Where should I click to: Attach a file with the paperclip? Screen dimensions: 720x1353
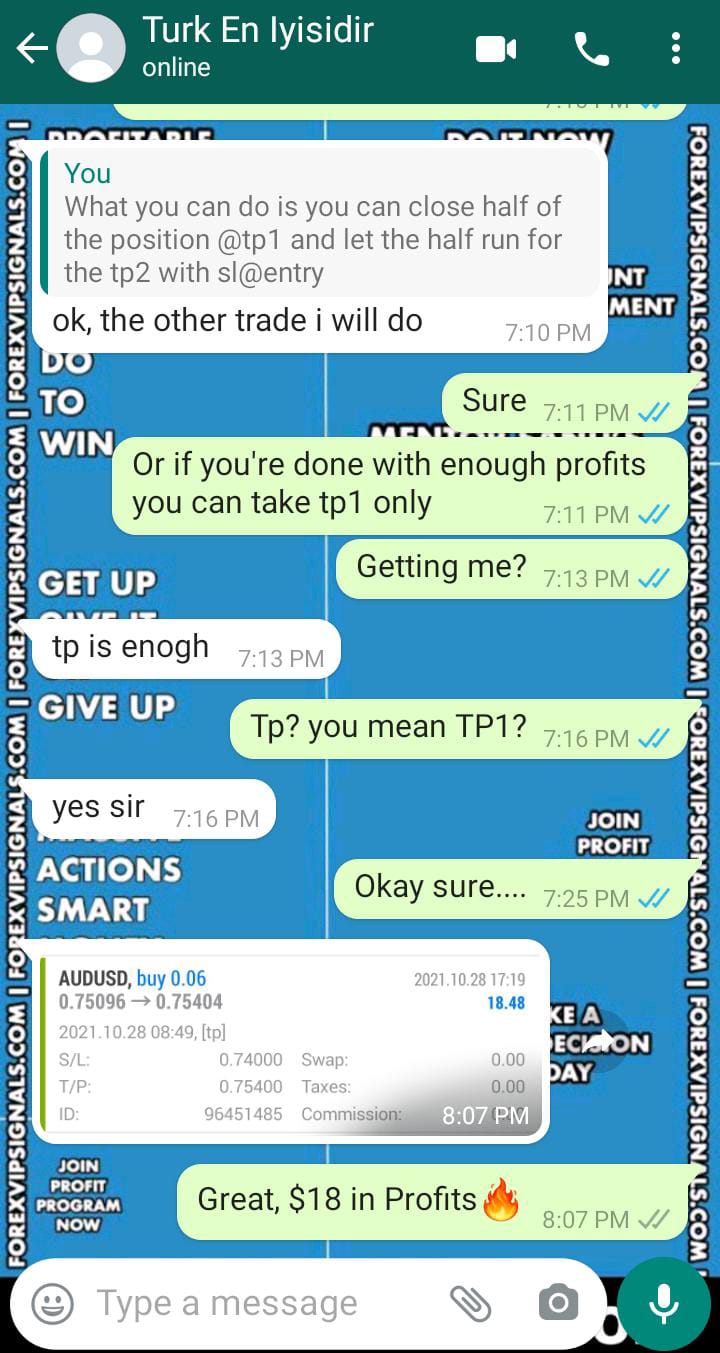pyautogui.click(x=470, y=1303)
